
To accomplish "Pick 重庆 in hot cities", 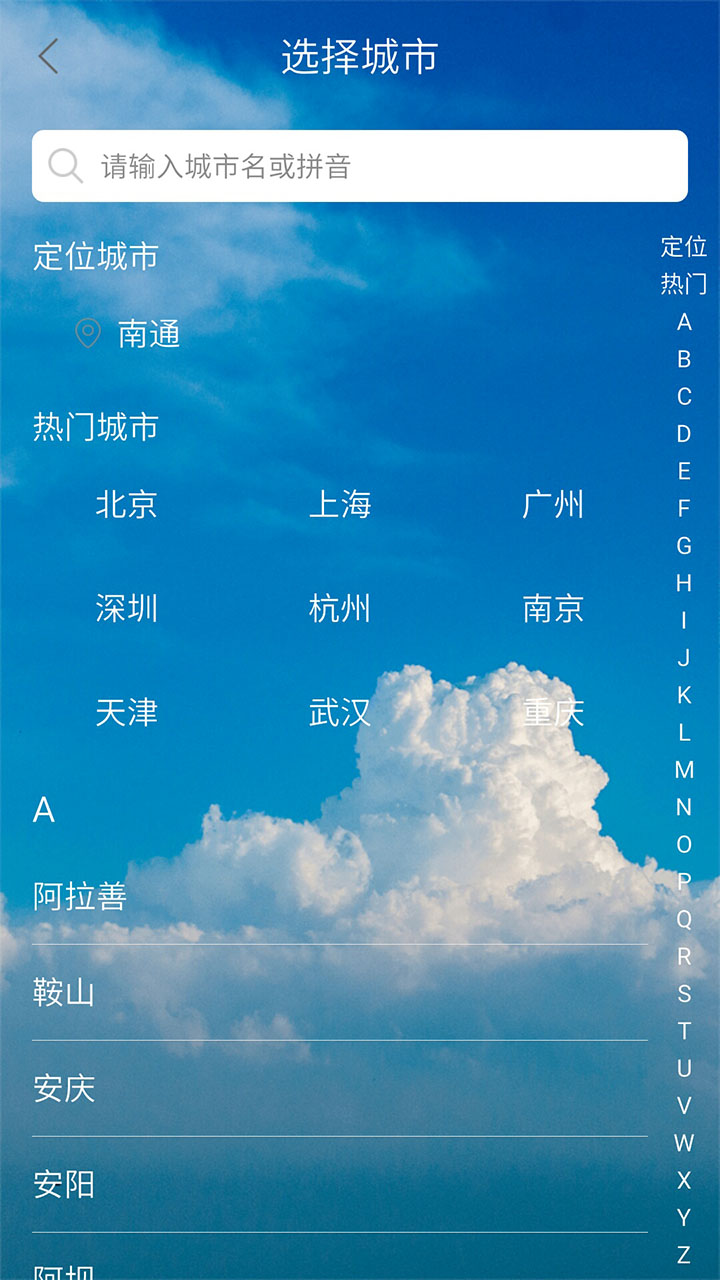I will point(553,713).
